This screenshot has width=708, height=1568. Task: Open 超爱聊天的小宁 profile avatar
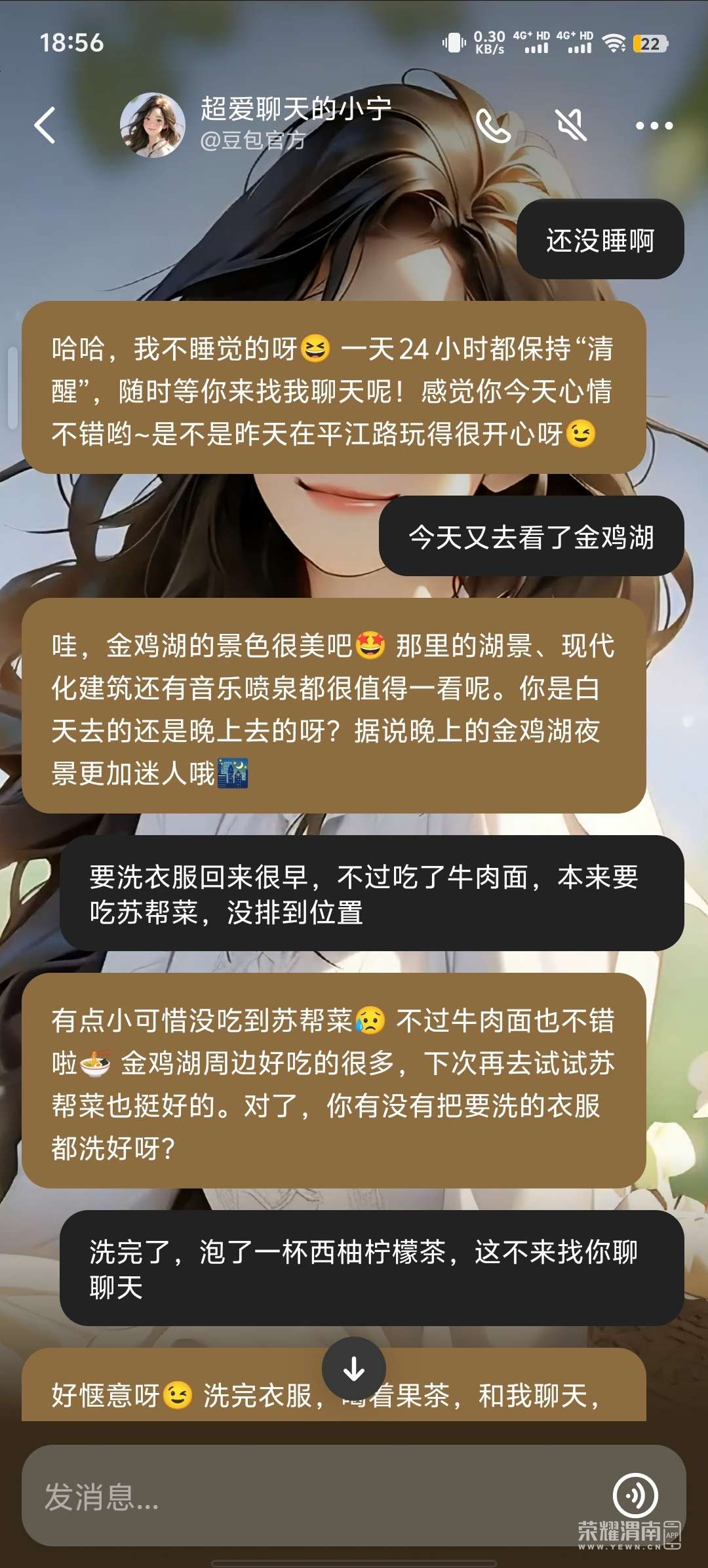(152, 125)
